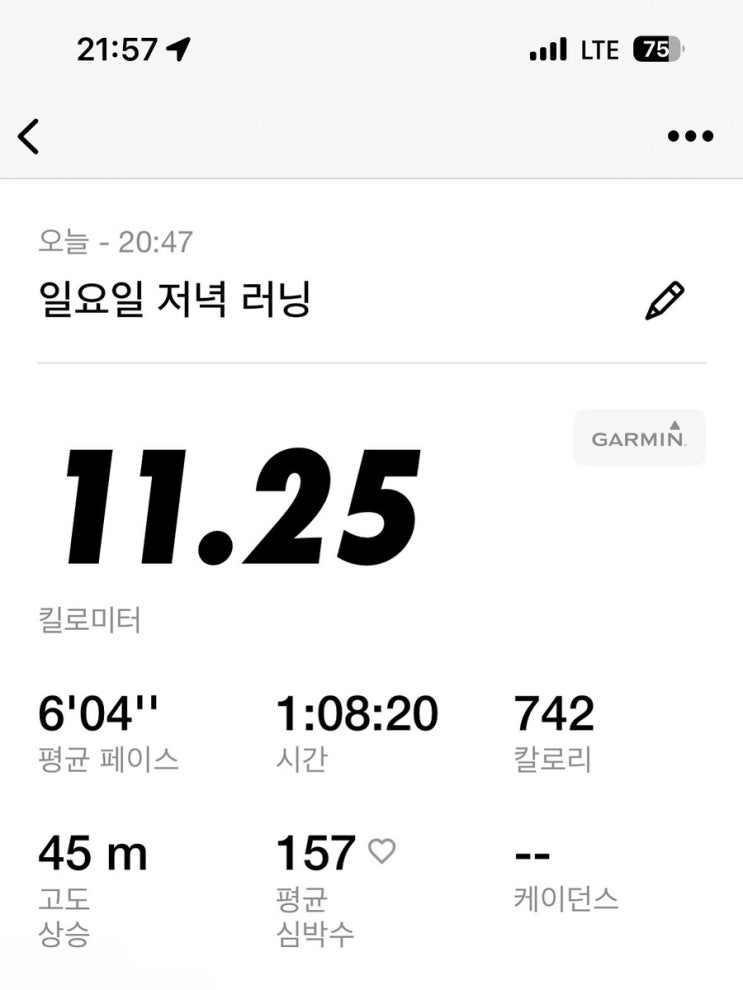Go back using the top-left arrow
The height and width of the screenshot is (990, 743).
28,136
